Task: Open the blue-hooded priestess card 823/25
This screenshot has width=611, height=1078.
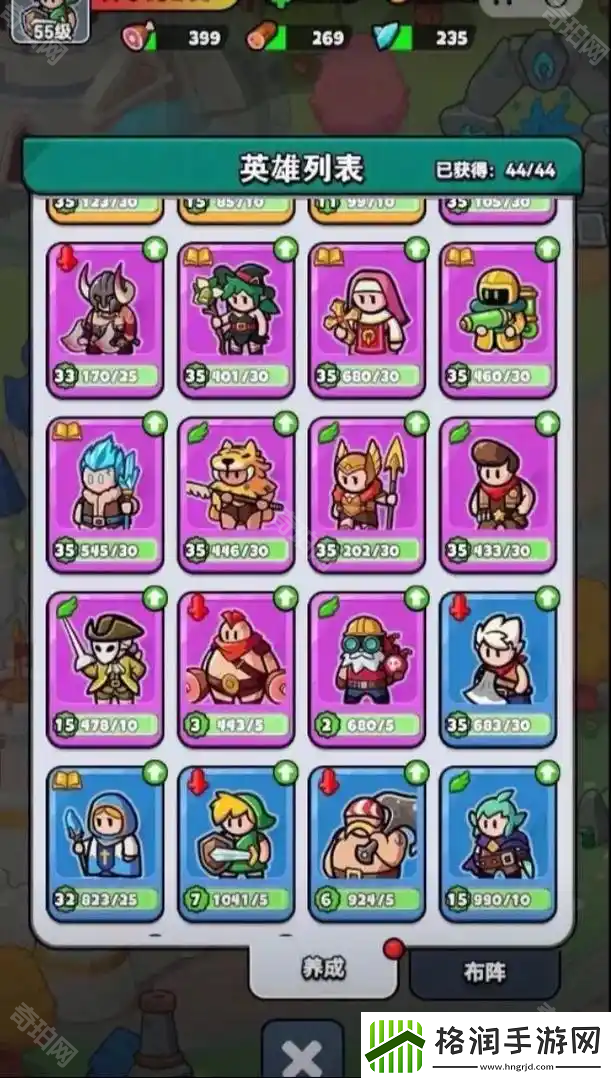Action: pos(105,842)
